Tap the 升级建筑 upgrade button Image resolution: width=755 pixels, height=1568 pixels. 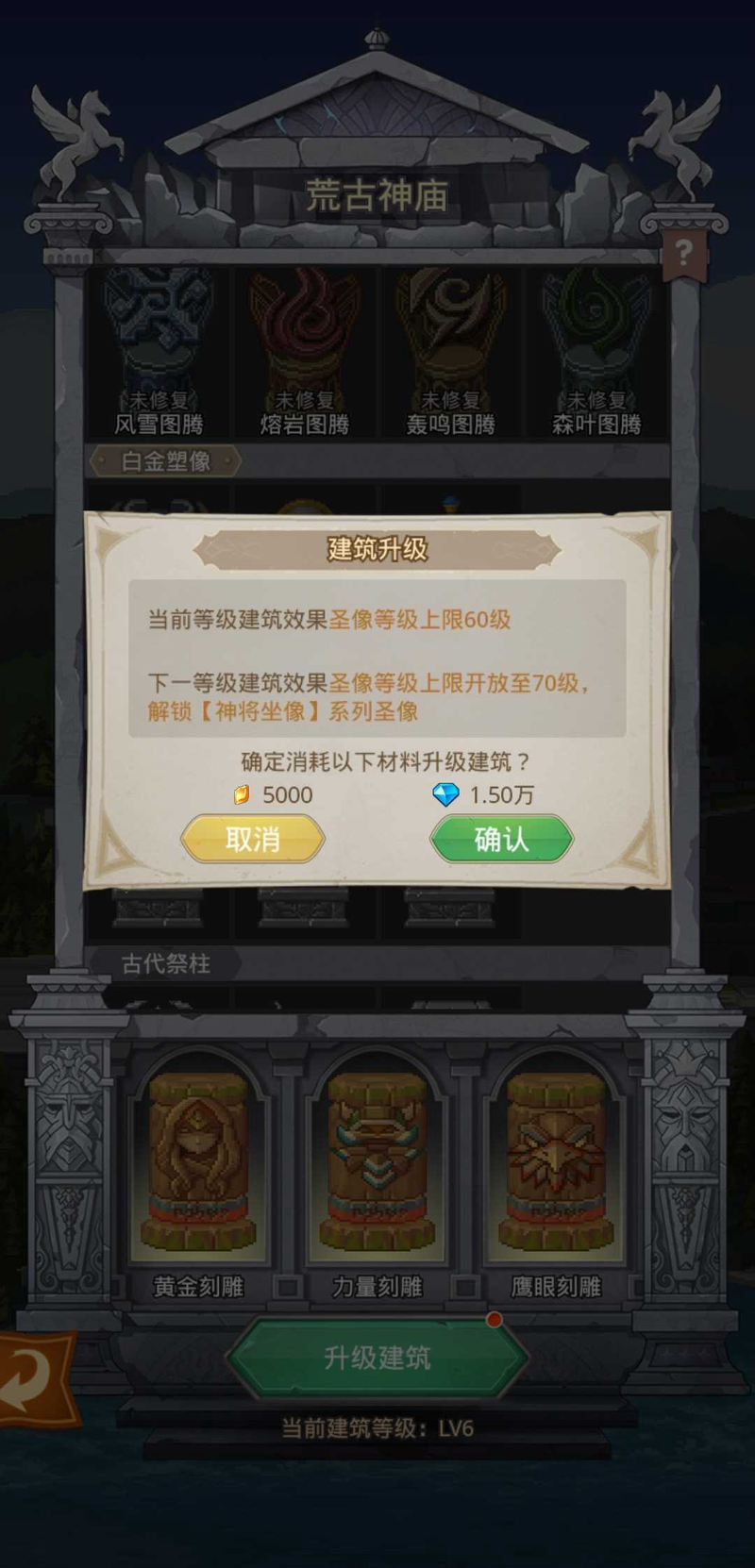pos(377,1358)
